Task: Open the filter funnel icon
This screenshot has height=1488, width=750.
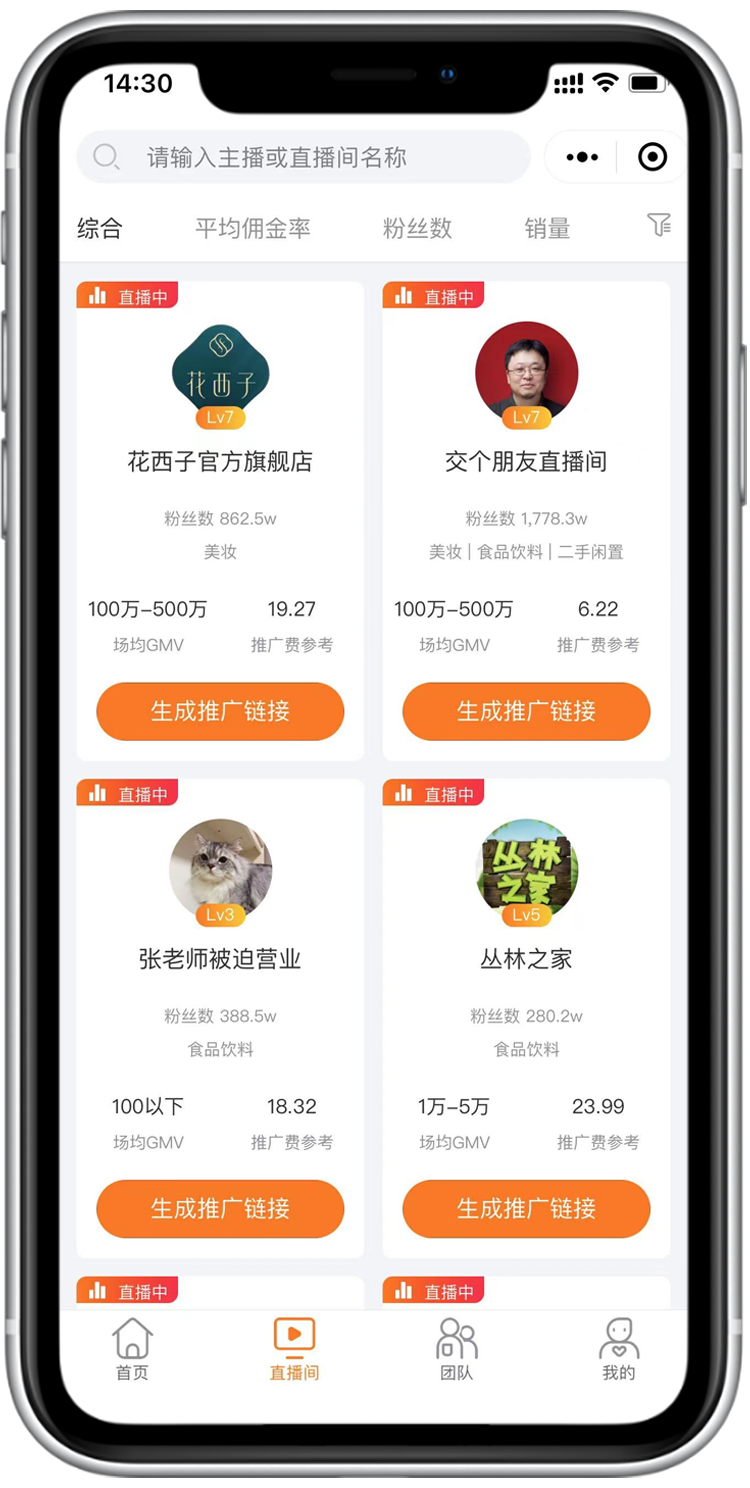Action: (x=658, y=225)
